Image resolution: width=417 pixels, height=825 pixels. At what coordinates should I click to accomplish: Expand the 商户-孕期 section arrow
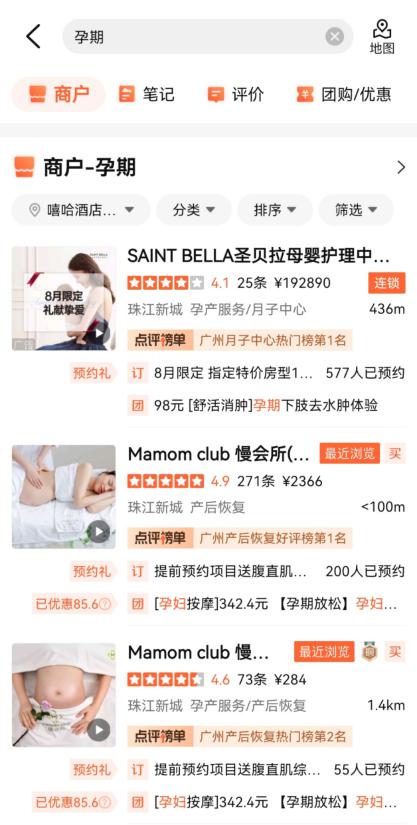[401, 167]
